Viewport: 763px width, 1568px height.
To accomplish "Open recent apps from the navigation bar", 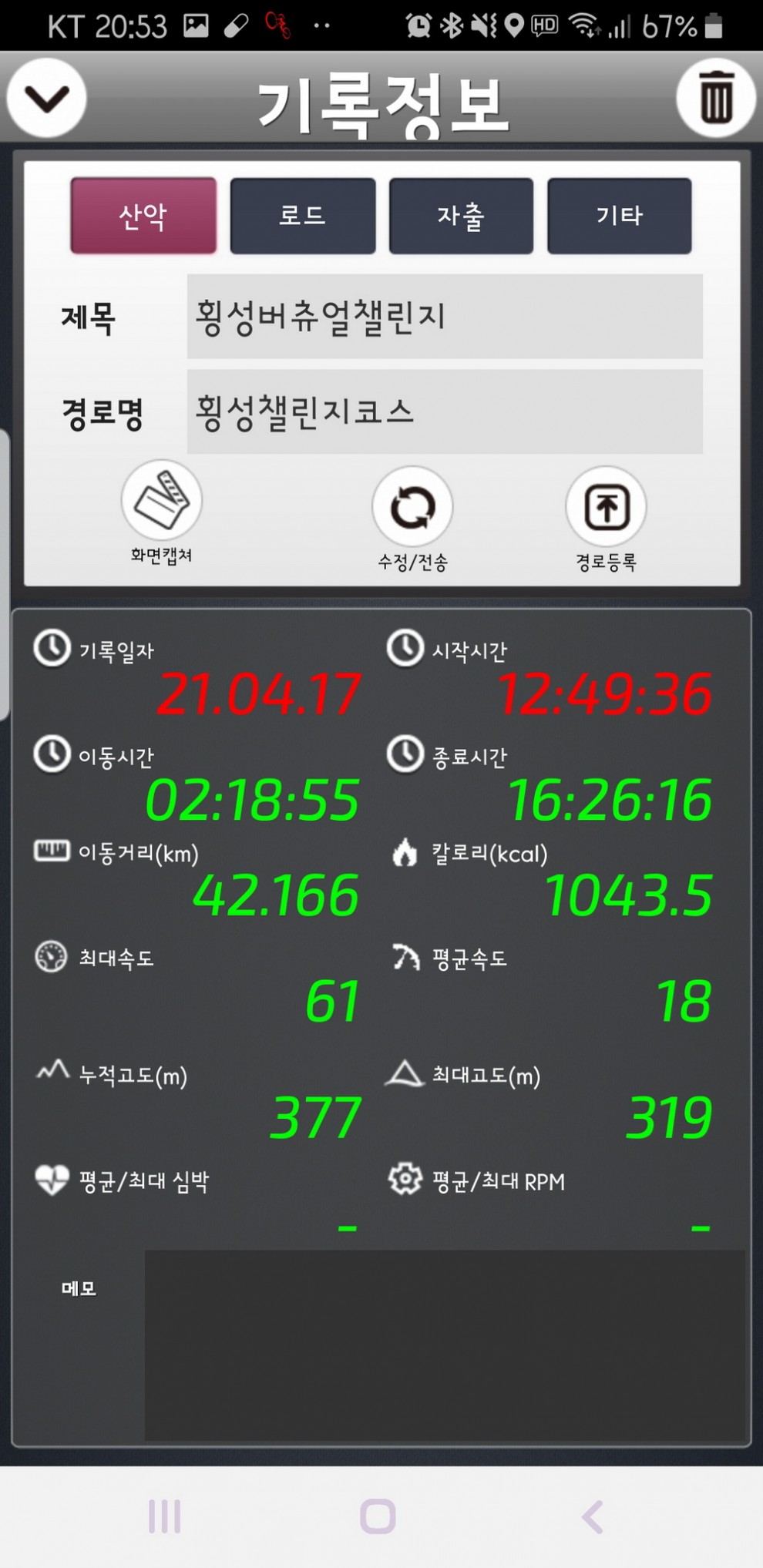I will pyautogui.click(x=164, y=1516).
